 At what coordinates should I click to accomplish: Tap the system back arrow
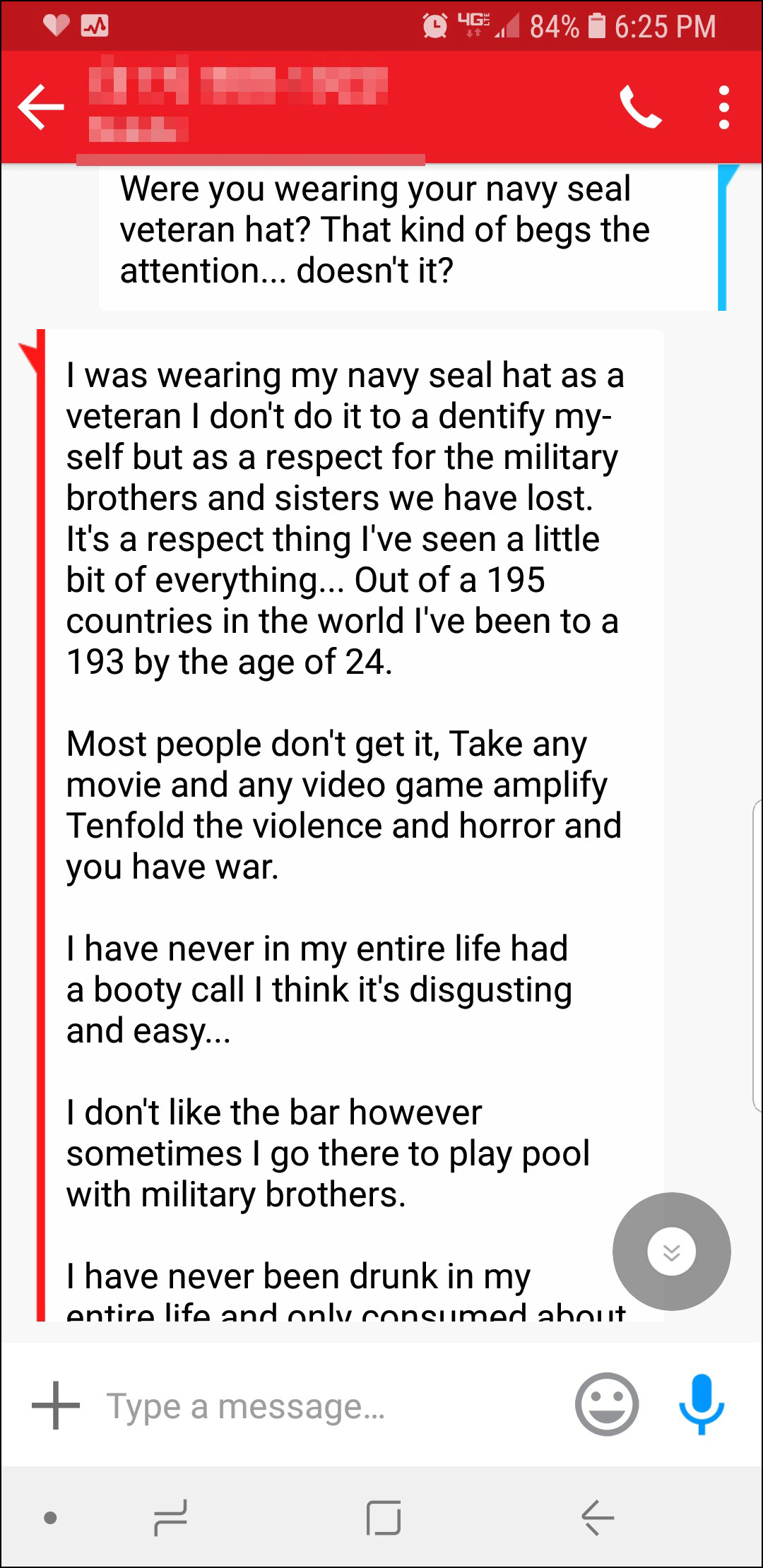click(598, 1517)
